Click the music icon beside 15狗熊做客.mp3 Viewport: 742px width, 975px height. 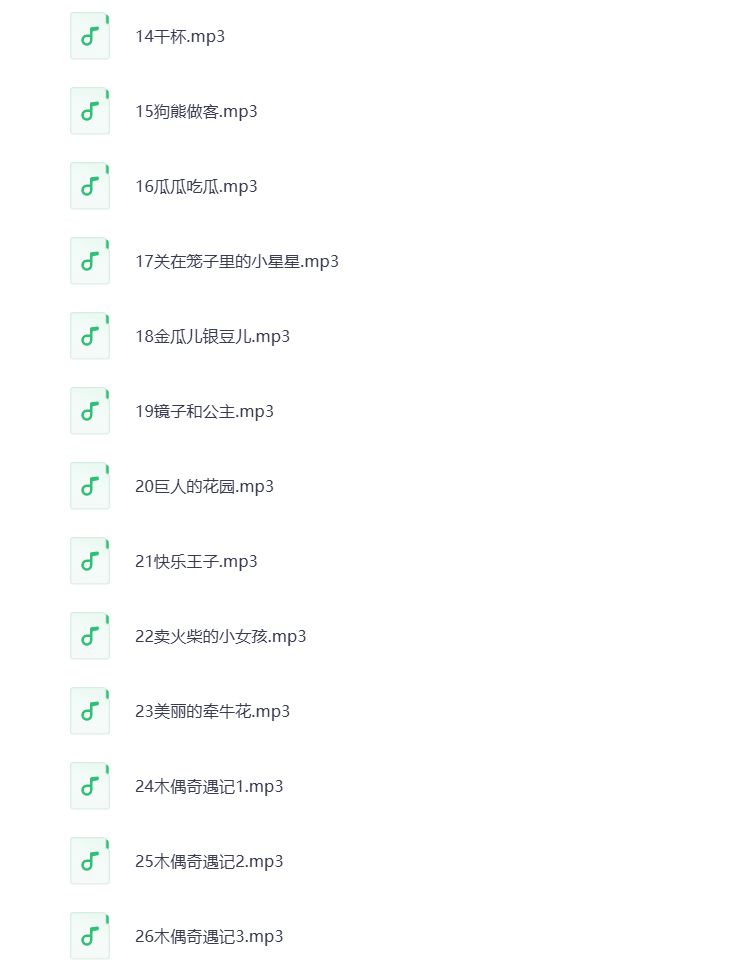coord(90,110)
